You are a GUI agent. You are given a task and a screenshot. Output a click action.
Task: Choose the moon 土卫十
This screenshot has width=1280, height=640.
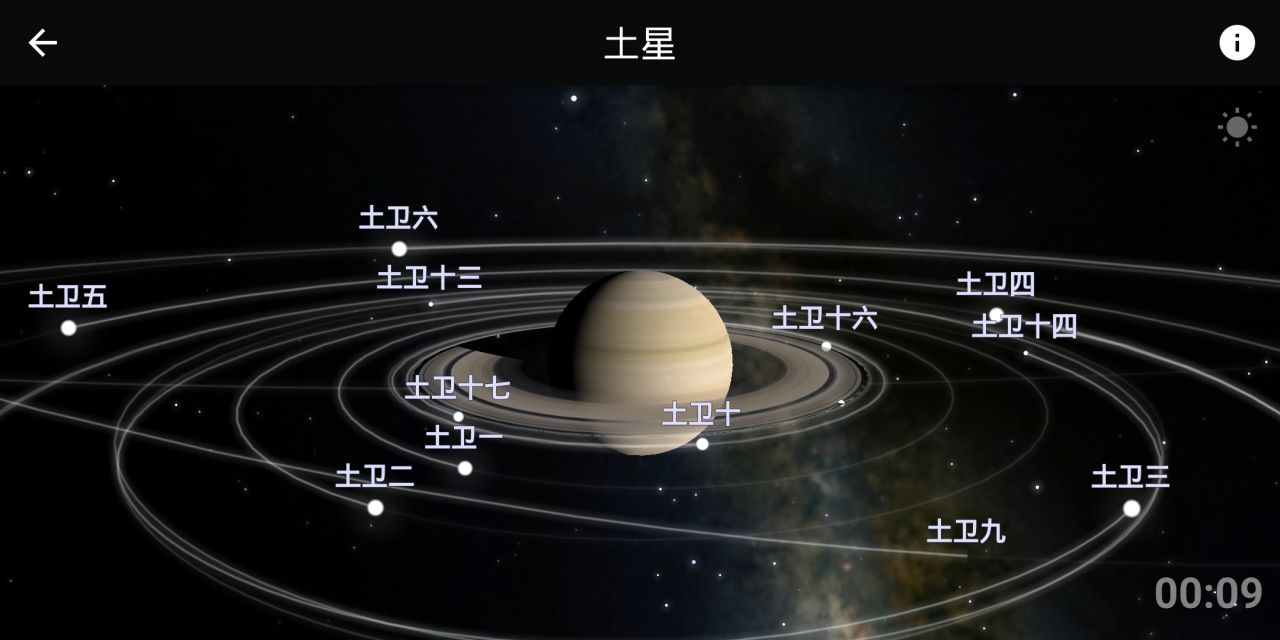tap(702, 443)
